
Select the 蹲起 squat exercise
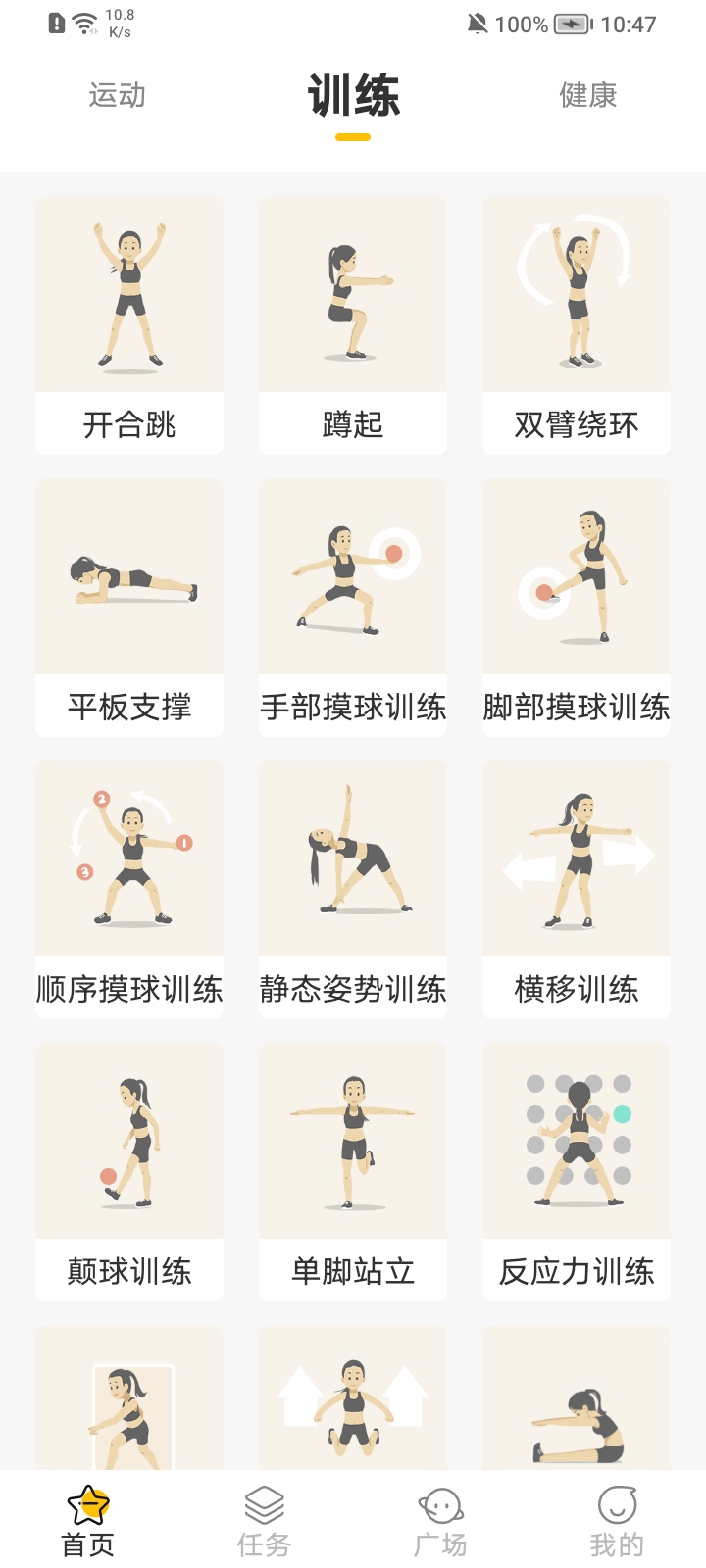[352, 323]
